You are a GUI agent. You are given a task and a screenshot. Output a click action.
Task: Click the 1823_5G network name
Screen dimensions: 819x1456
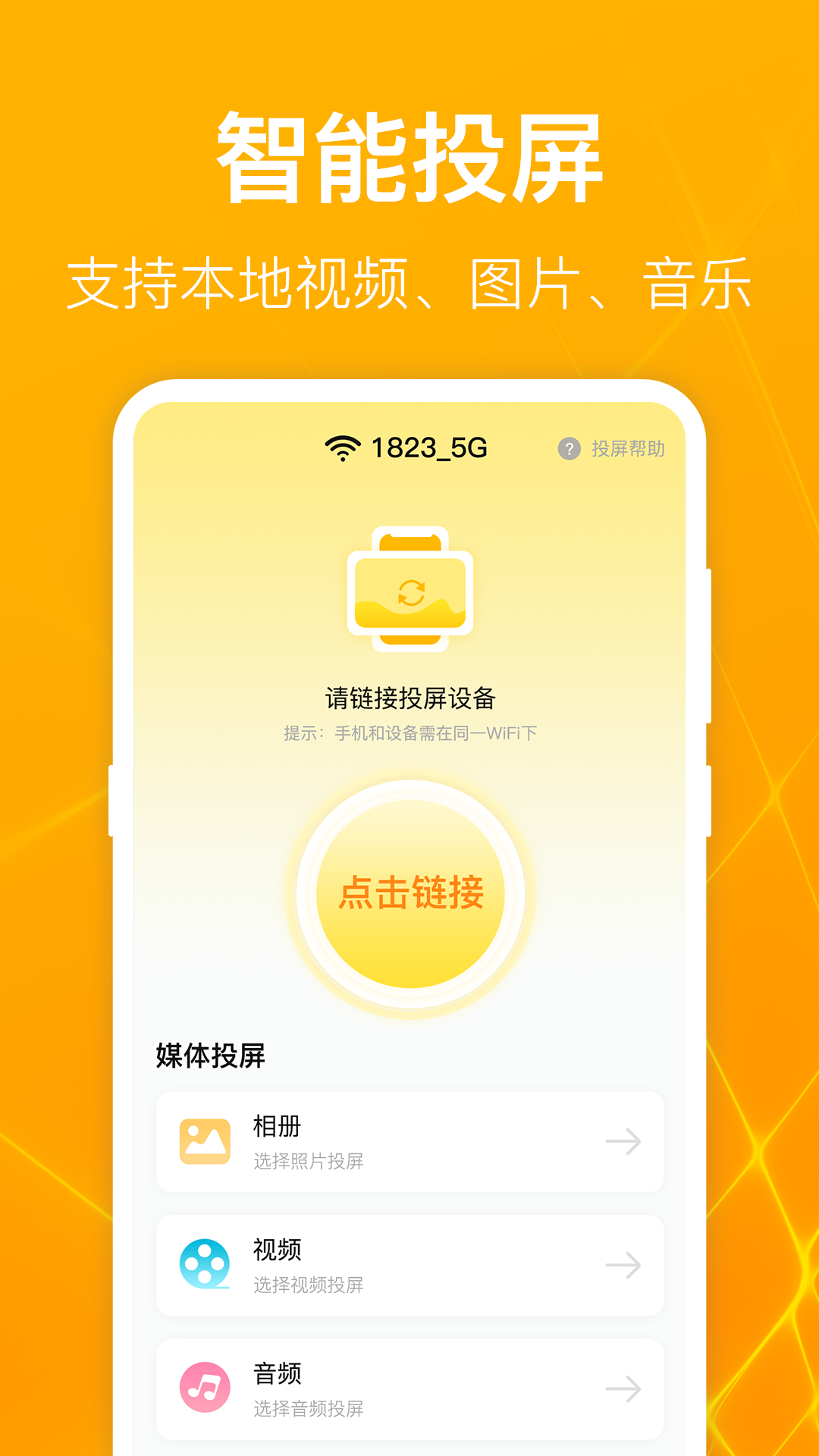(428, 448)
